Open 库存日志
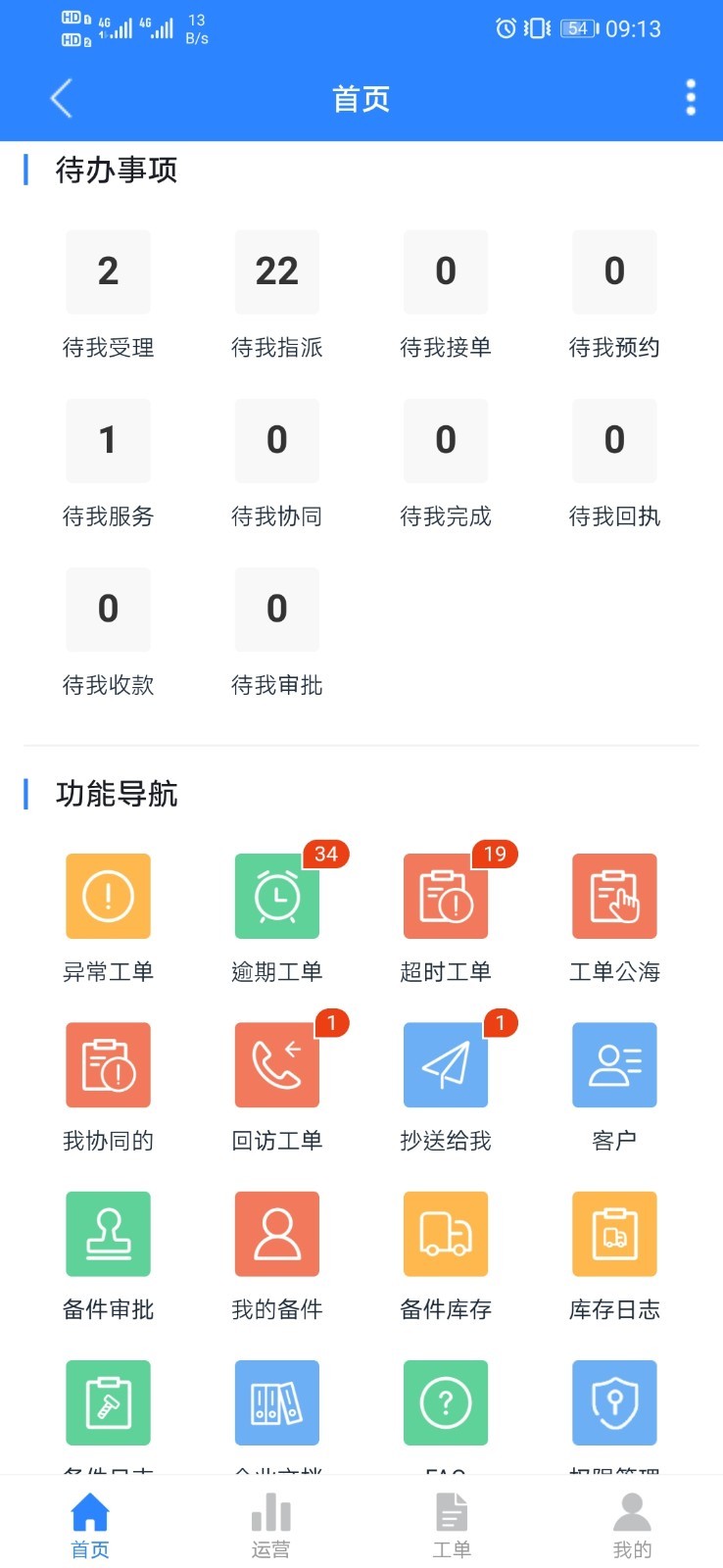723x1568 pixels. pyautogui.click(x=614, y=1234)
